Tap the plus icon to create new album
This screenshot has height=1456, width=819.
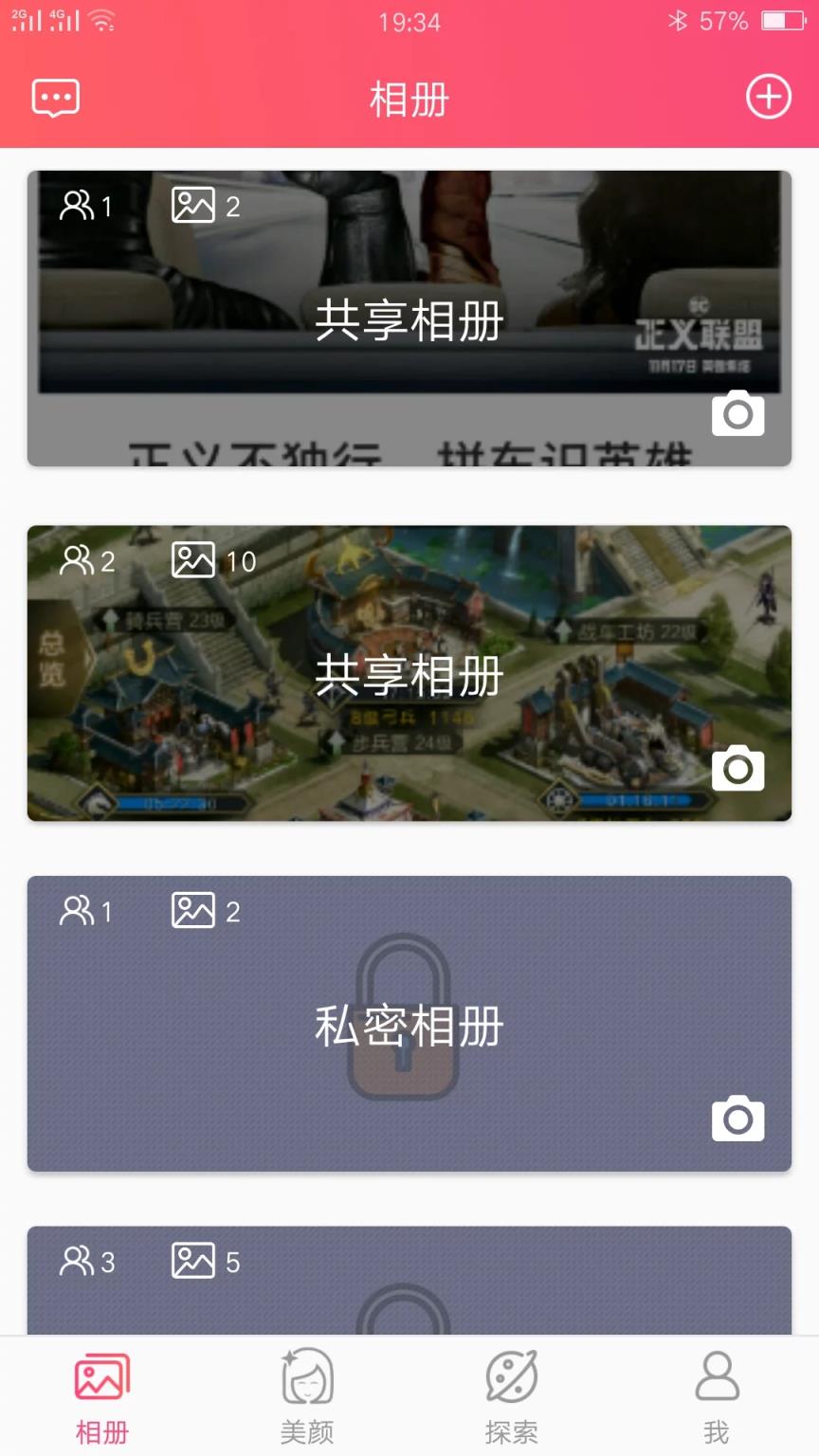point(768,97)
